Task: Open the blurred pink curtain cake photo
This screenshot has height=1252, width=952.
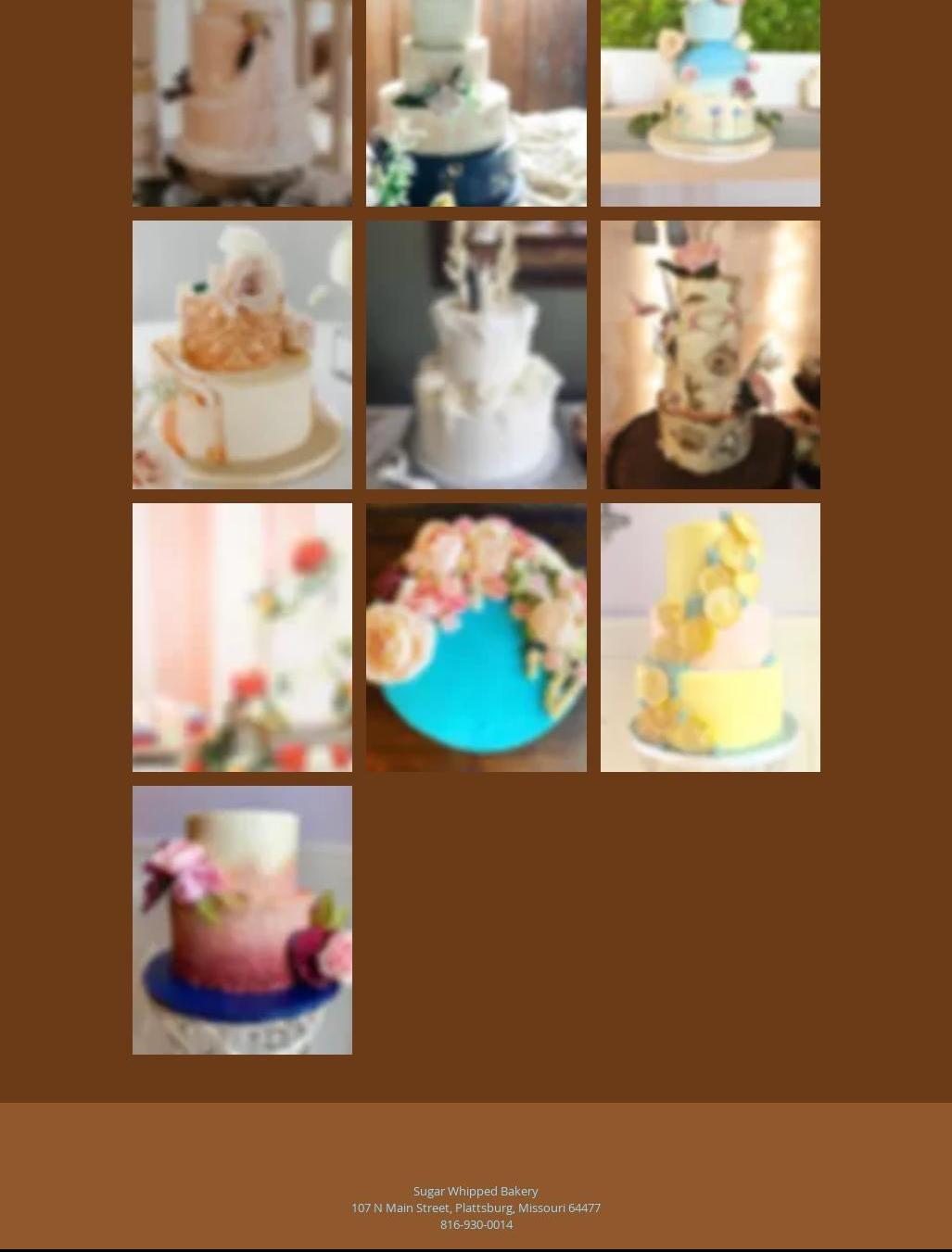Action: (242, 637)
